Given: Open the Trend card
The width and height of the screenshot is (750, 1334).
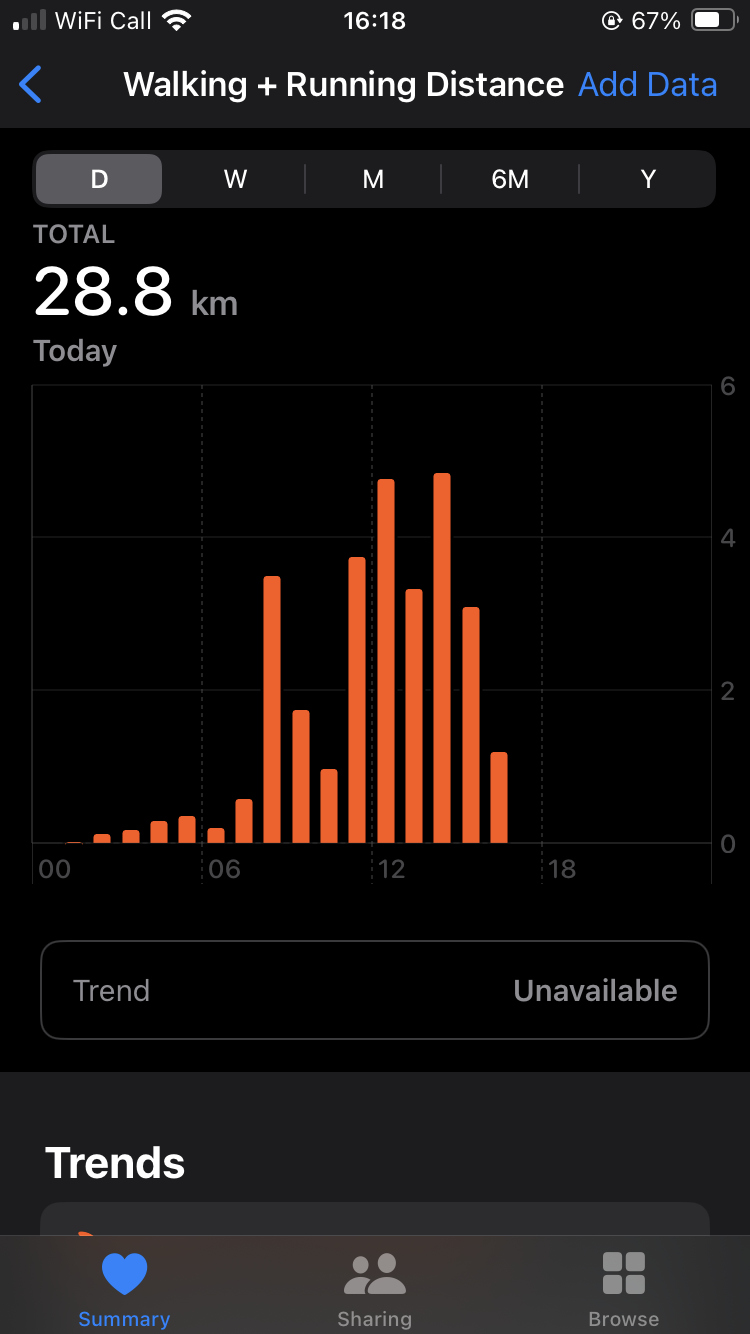Looking at the screenshot, I should [375, 990].
